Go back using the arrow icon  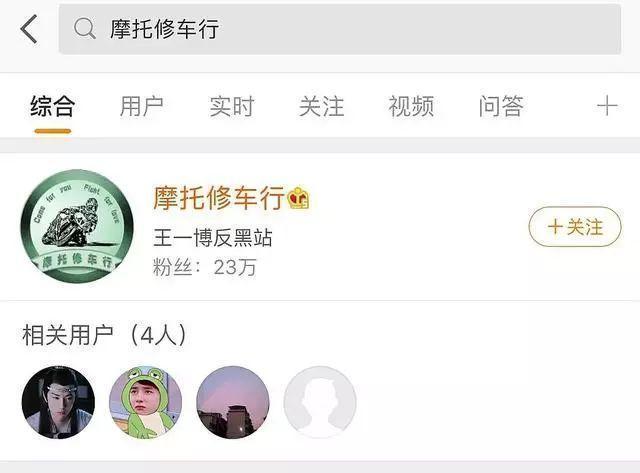coord(28,29)
